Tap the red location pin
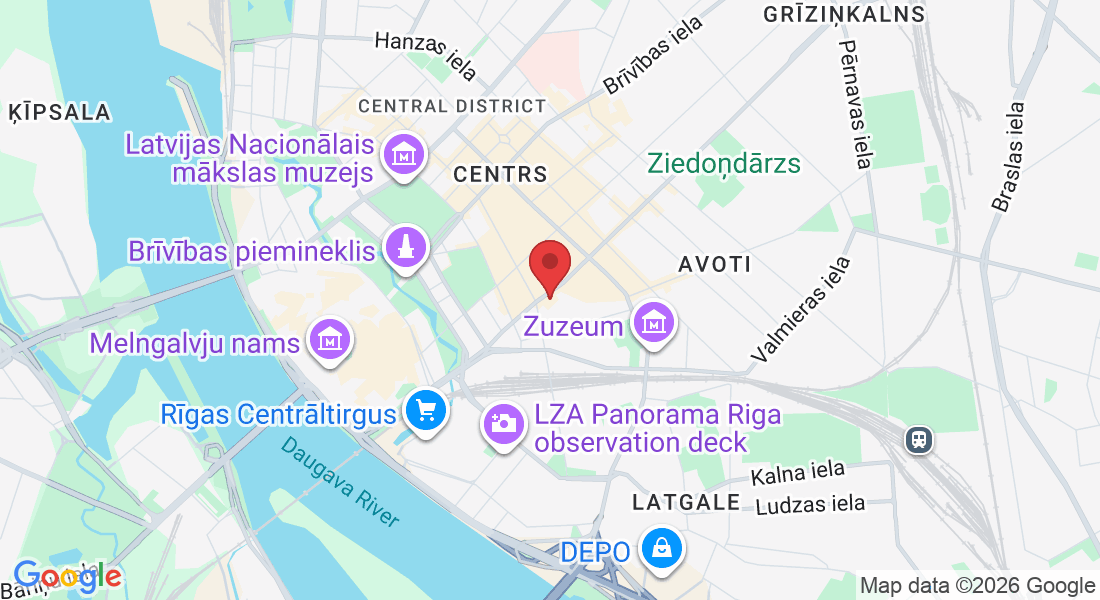1100x600 pixels. (549, 264)
